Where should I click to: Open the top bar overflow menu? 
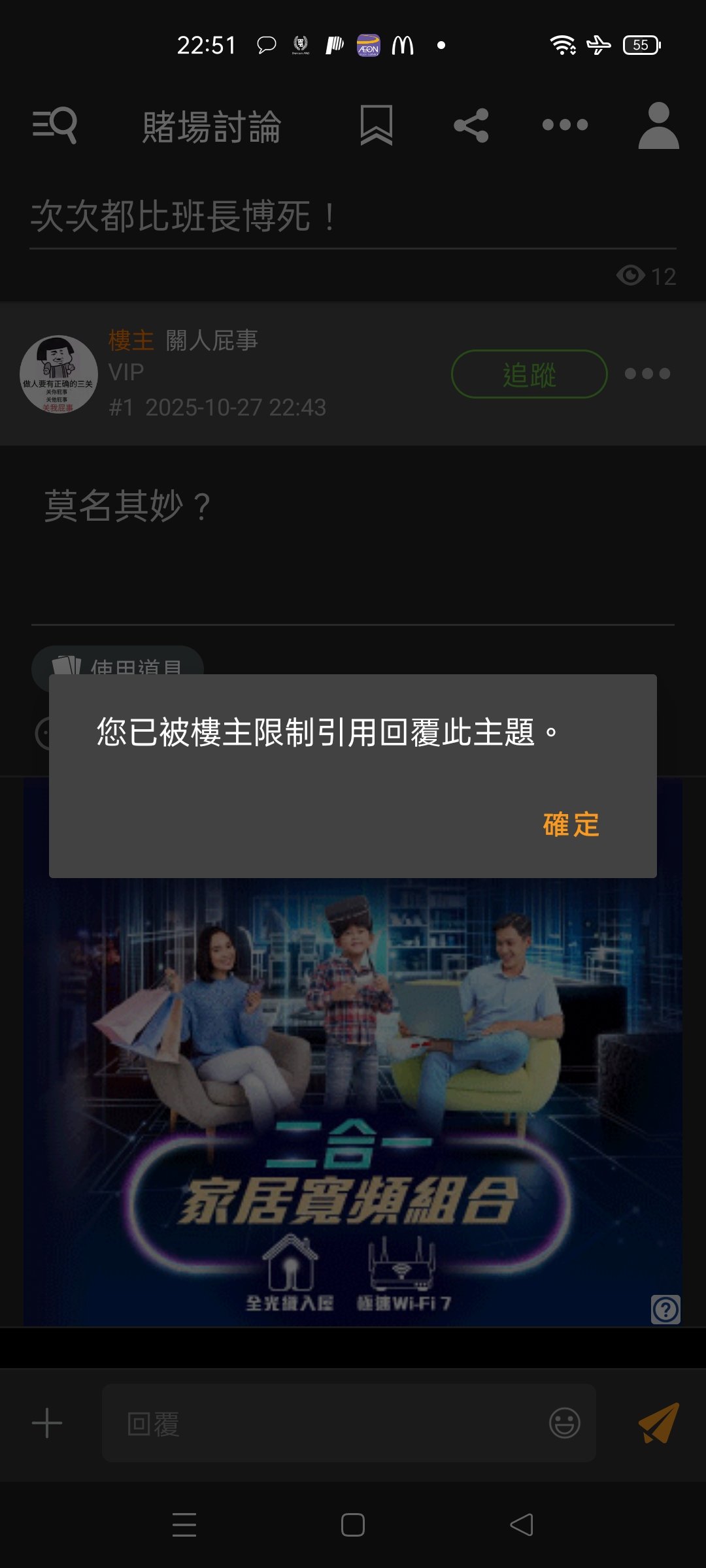[565, 125]
